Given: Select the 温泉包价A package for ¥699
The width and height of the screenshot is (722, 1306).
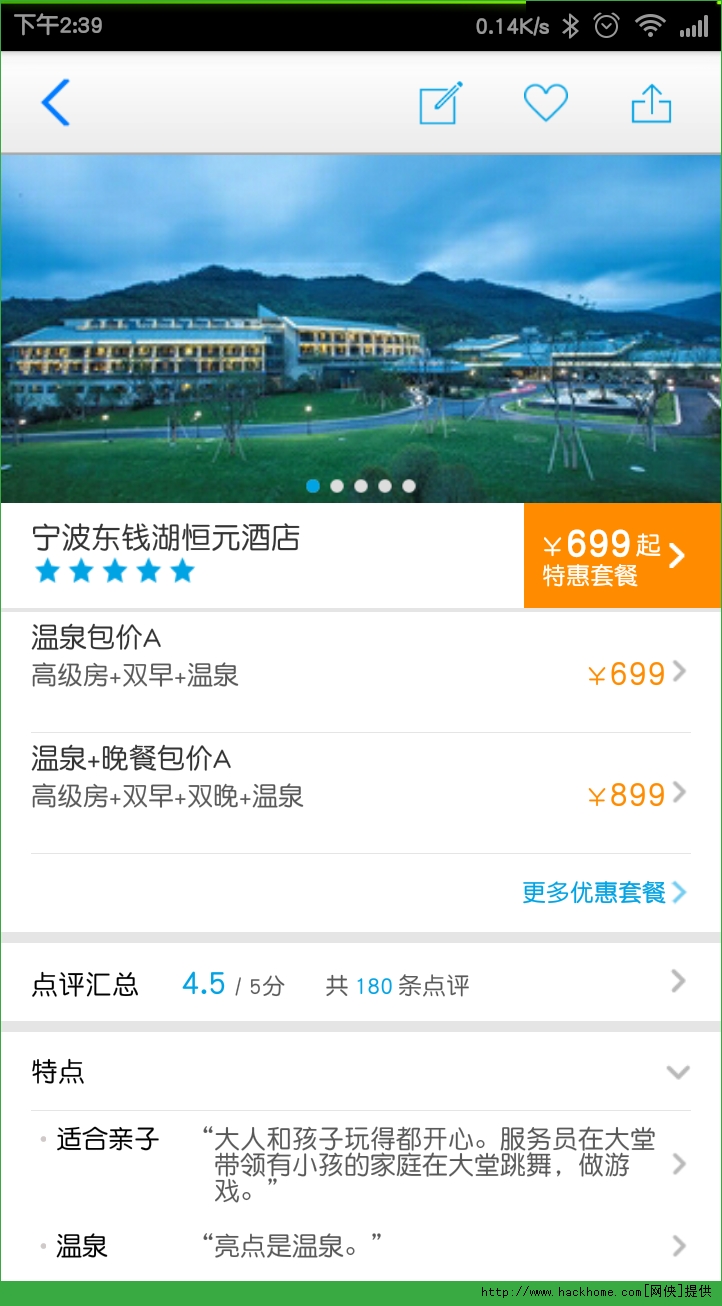Looking at the screenshot, I should click(x=360, y=659).
